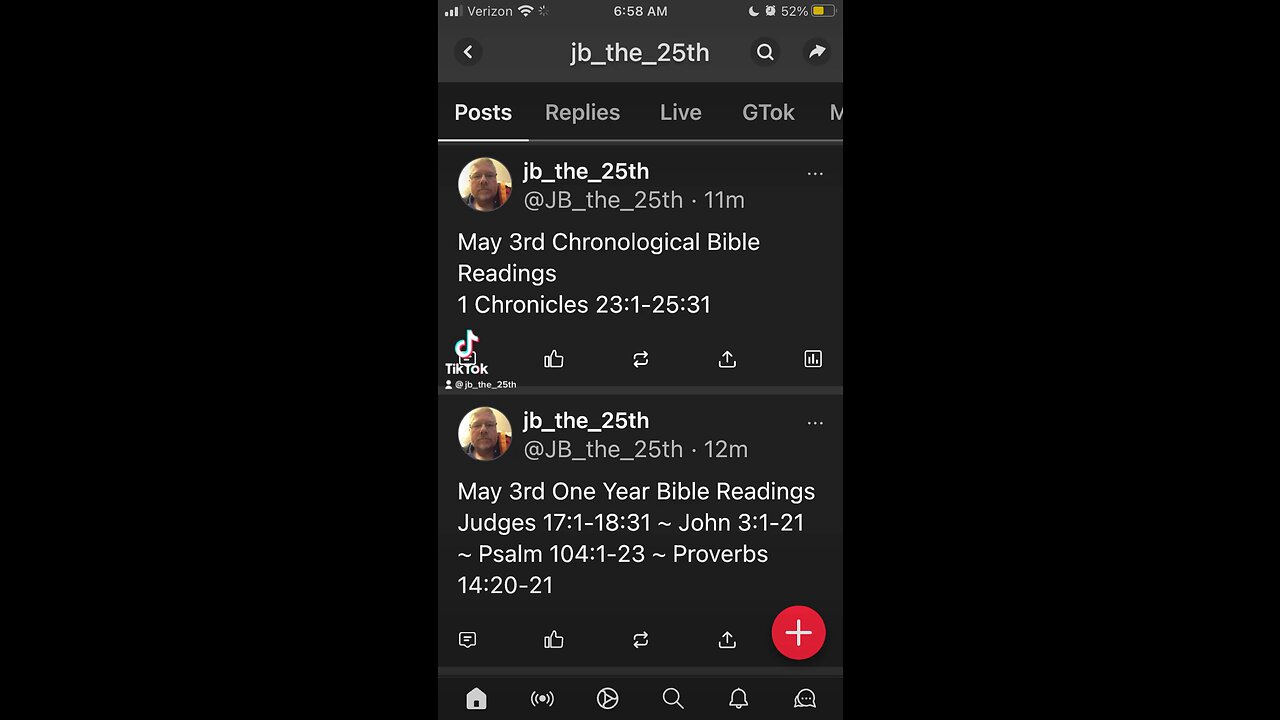Share the Chronological Bible Readings post
The image size is (1280, 720).
coord(727,359)
